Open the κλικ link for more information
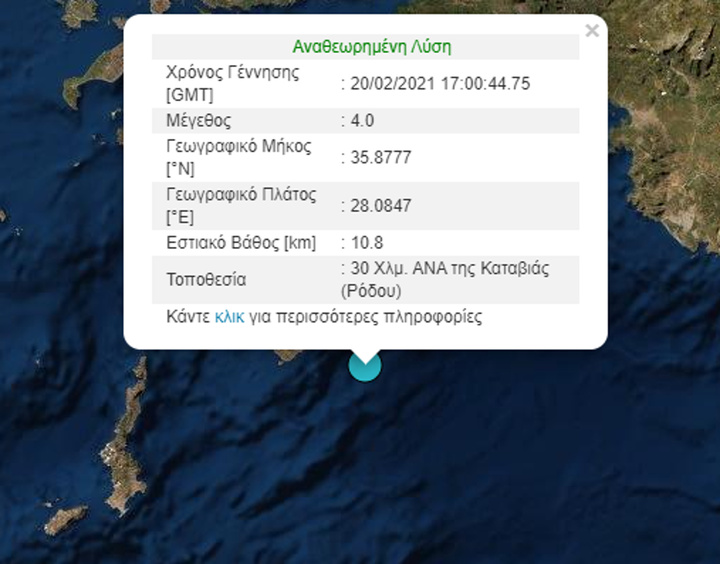This screenshot has height=564, width=720. pos(229,317)
